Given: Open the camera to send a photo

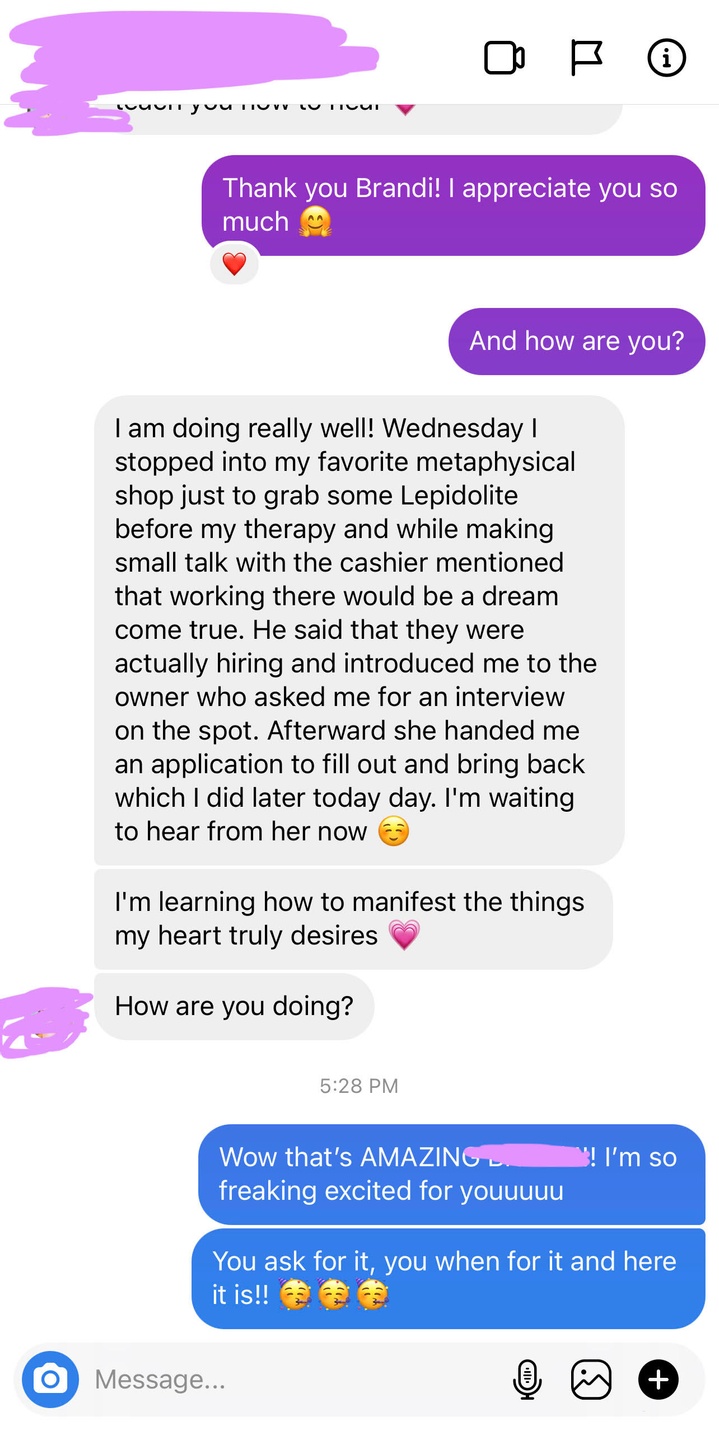Looking at the screenshot, I should 49,1380.
